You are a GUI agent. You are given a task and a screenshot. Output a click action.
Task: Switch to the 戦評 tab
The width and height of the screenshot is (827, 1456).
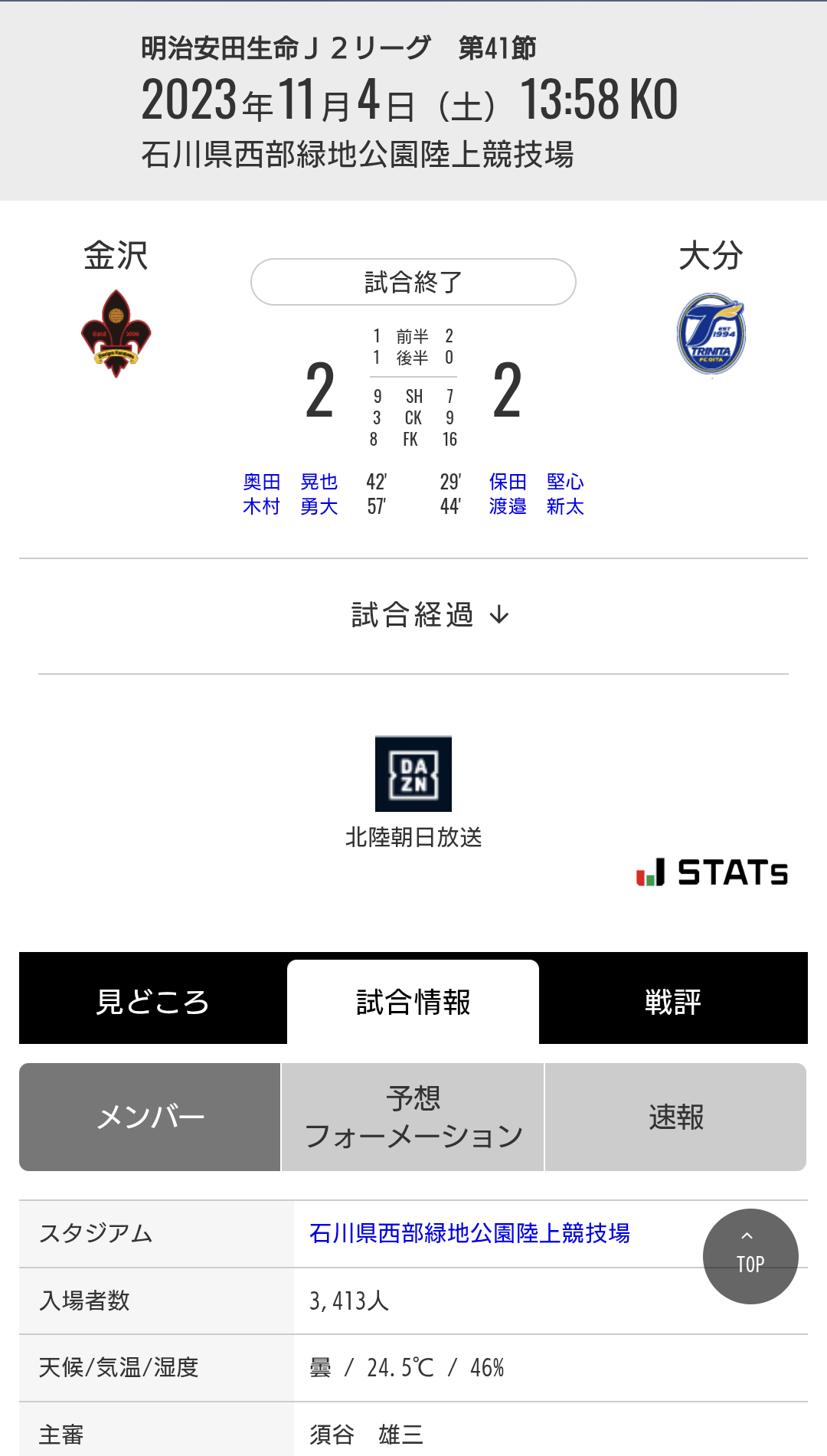click(x=673, y=1000)
